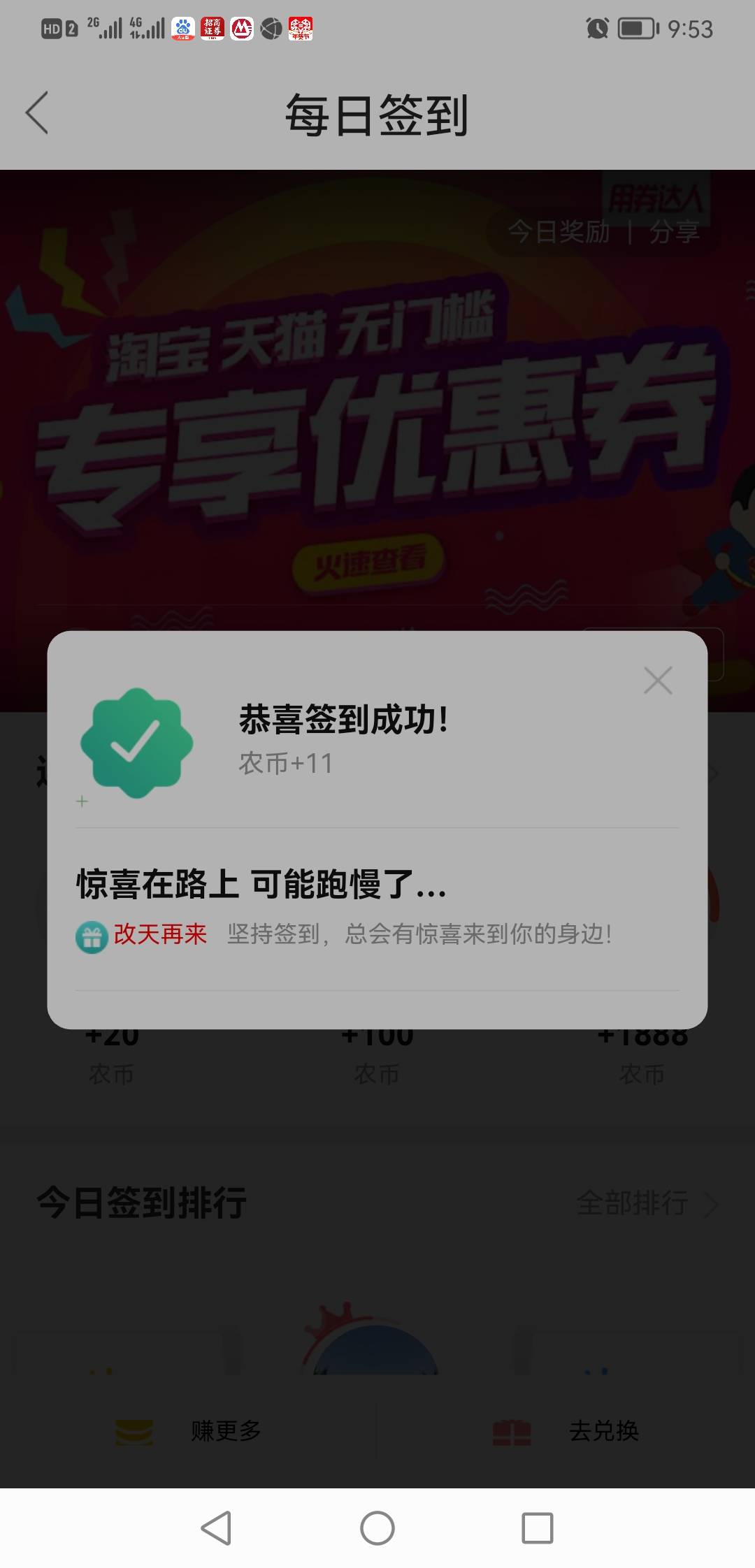
Task: Go back from the 每日签到 page
Action: [x=37, y=112]
